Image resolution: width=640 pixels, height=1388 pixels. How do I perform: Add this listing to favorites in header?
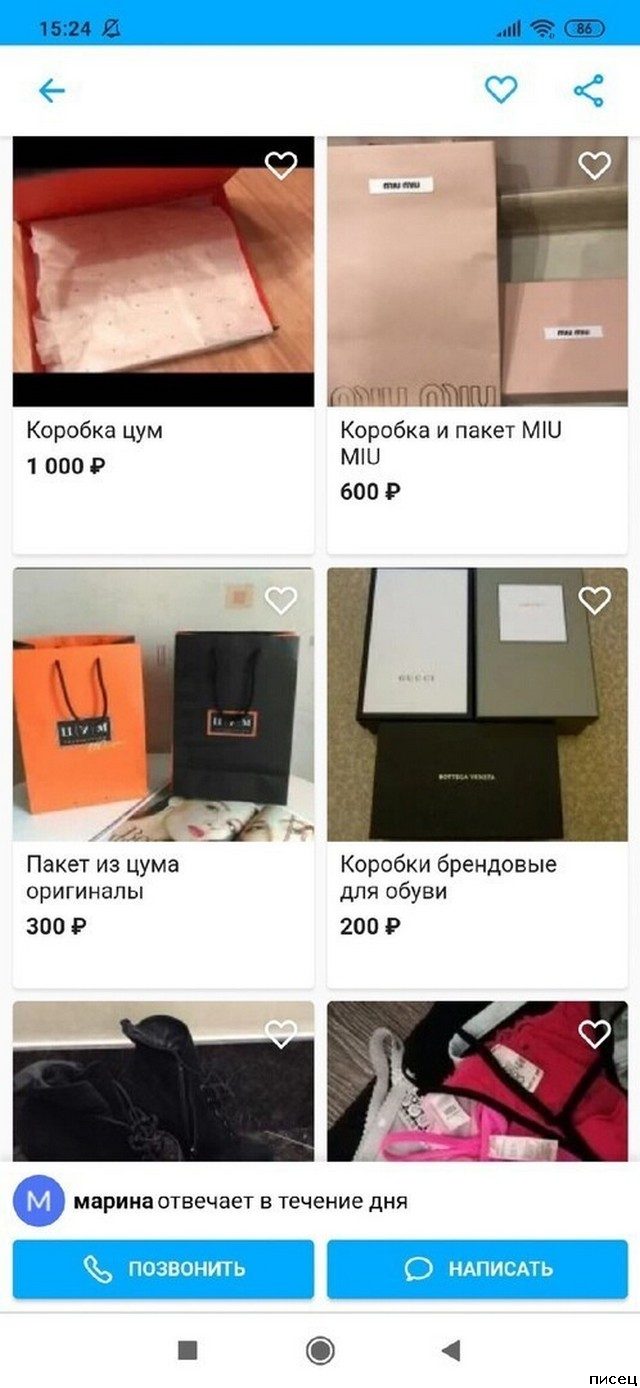pyautogui.click(x=501, y=90)
